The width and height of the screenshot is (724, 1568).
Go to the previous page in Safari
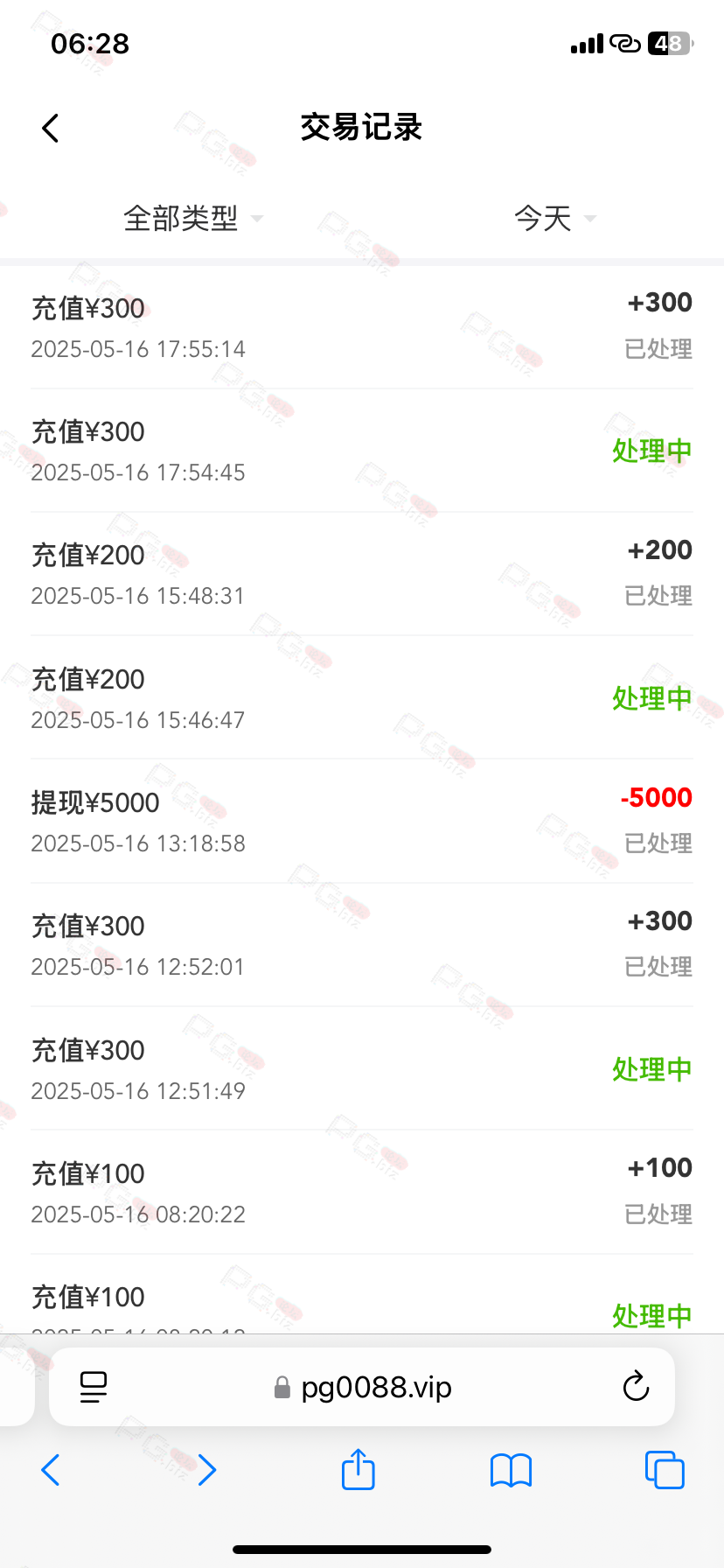point(51,1470)
